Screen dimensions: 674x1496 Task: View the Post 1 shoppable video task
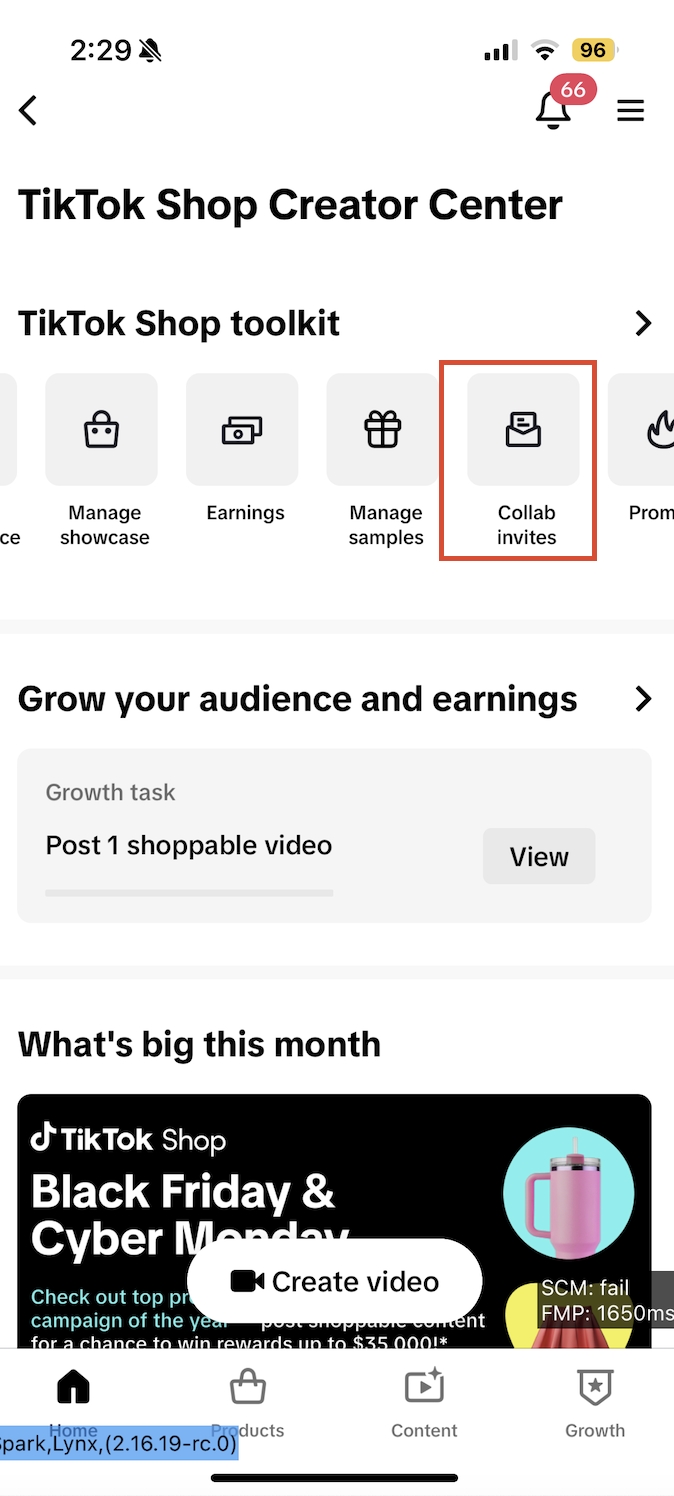[x=538, y=856]
